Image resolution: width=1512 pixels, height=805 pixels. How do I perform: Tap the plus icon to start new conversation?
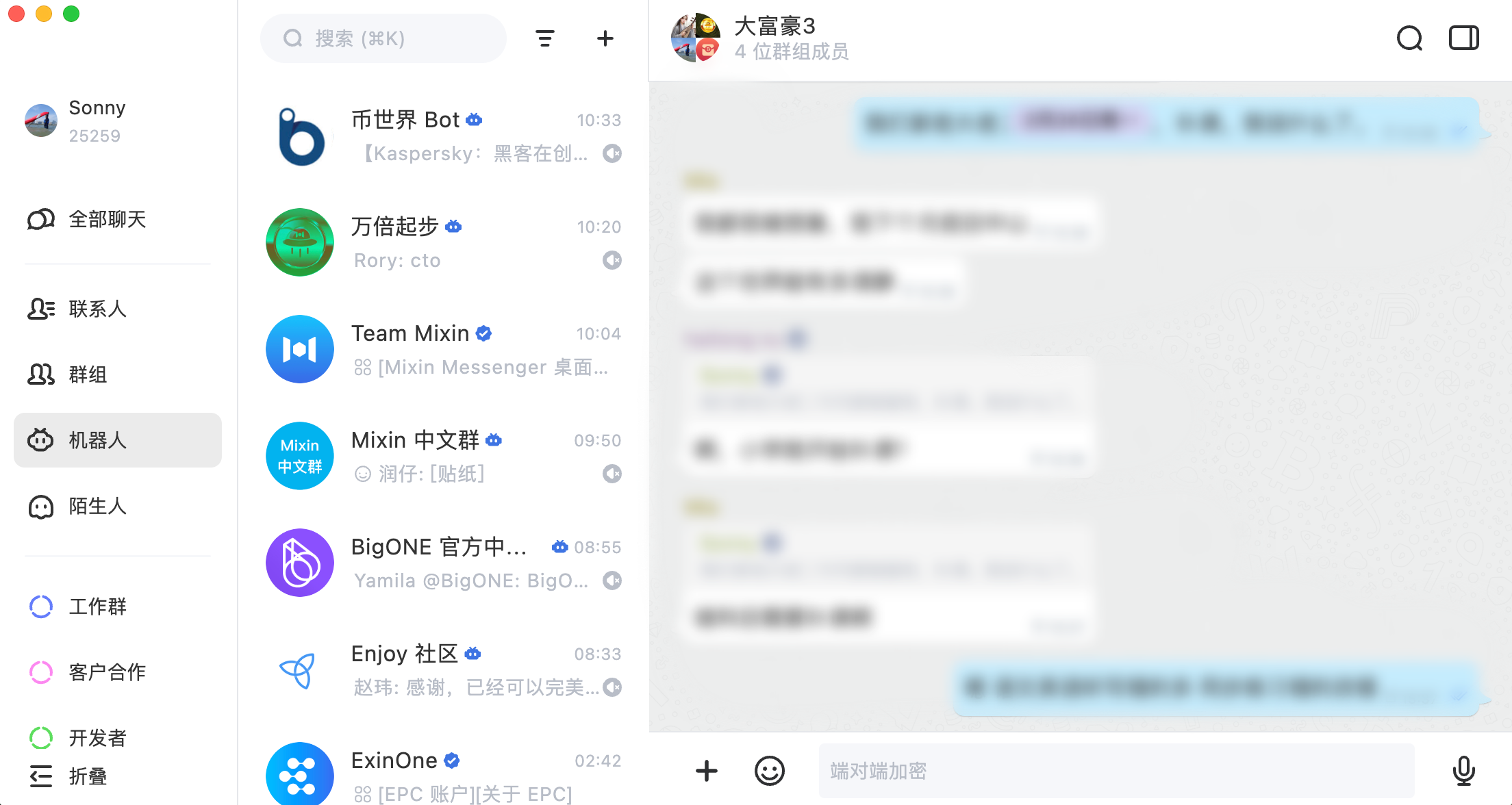[x=605, y=38]
